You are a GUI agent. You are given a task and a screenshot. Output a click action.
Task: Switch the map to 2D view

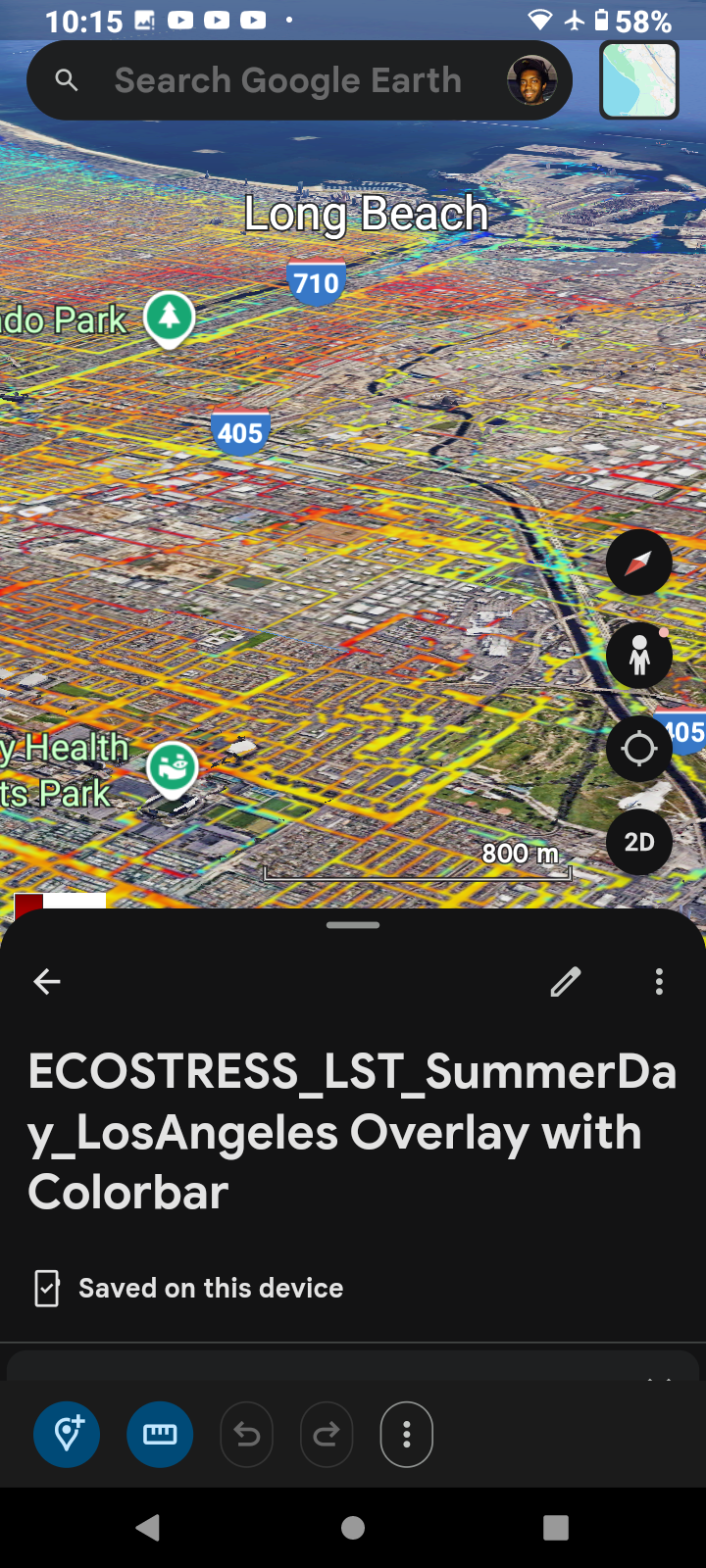[638, 842]
